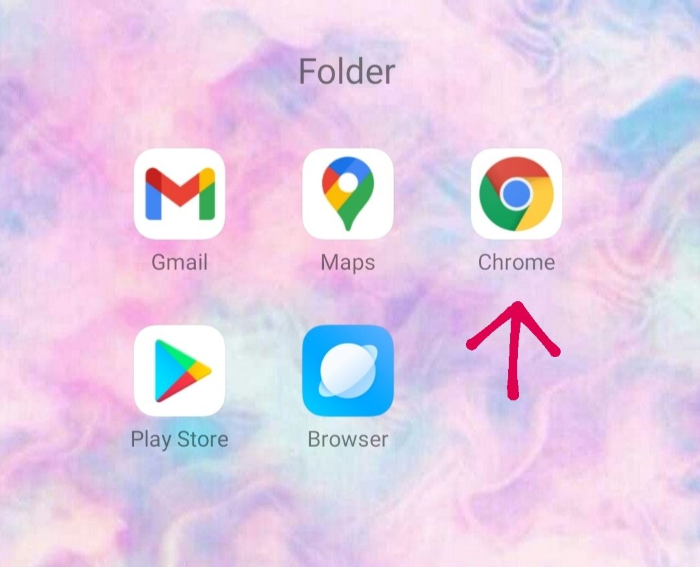
Task: Launch the Browser app
Action: (x=347, y=370)
